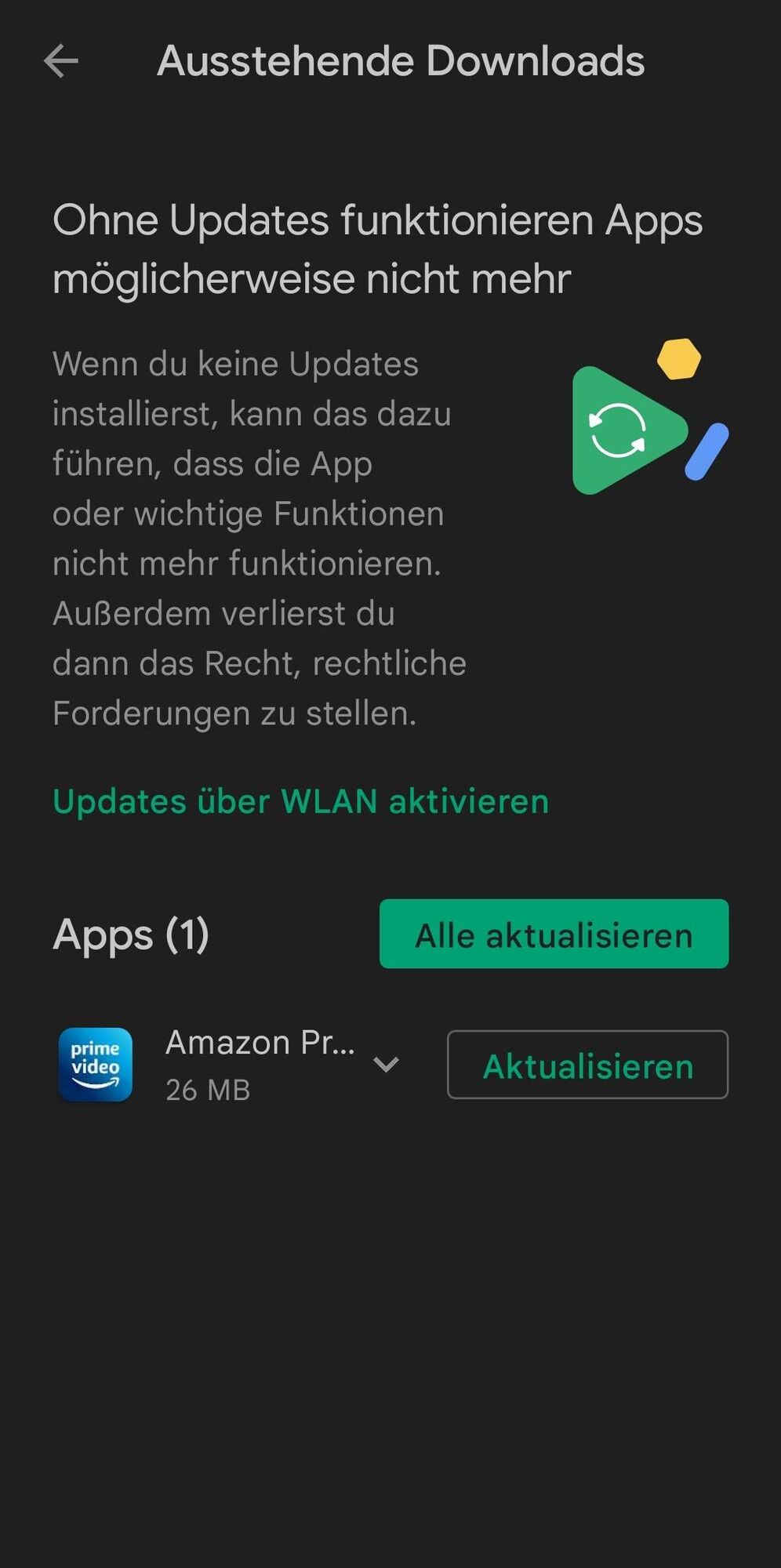Click the blue pencil shape in the illustration
The image size is (781, 1568).
point(708,451)
